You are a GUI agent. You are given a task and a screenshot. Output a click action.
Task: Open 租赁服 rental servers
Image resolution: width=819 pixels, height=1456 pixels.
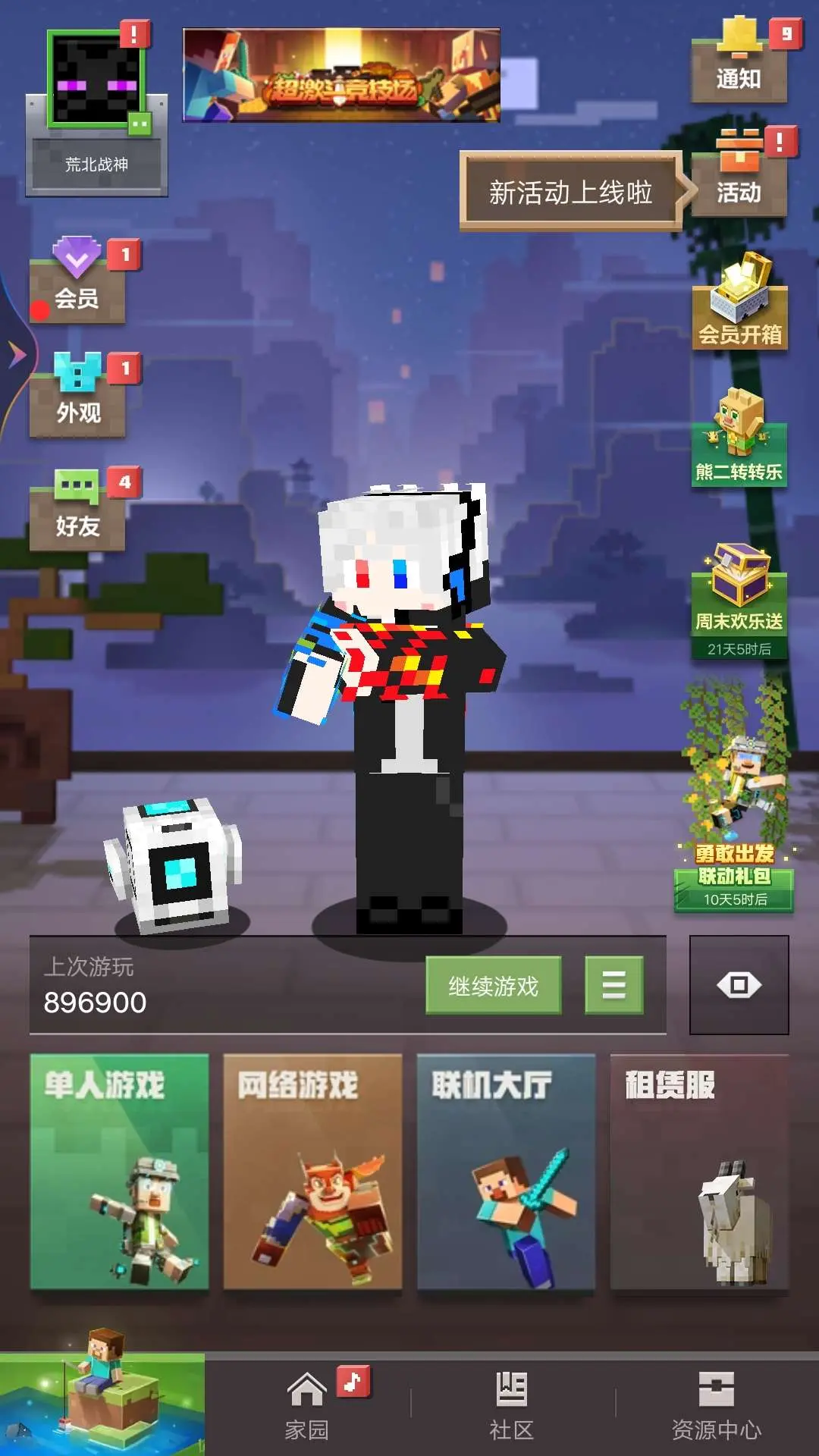coord(700,1172)
